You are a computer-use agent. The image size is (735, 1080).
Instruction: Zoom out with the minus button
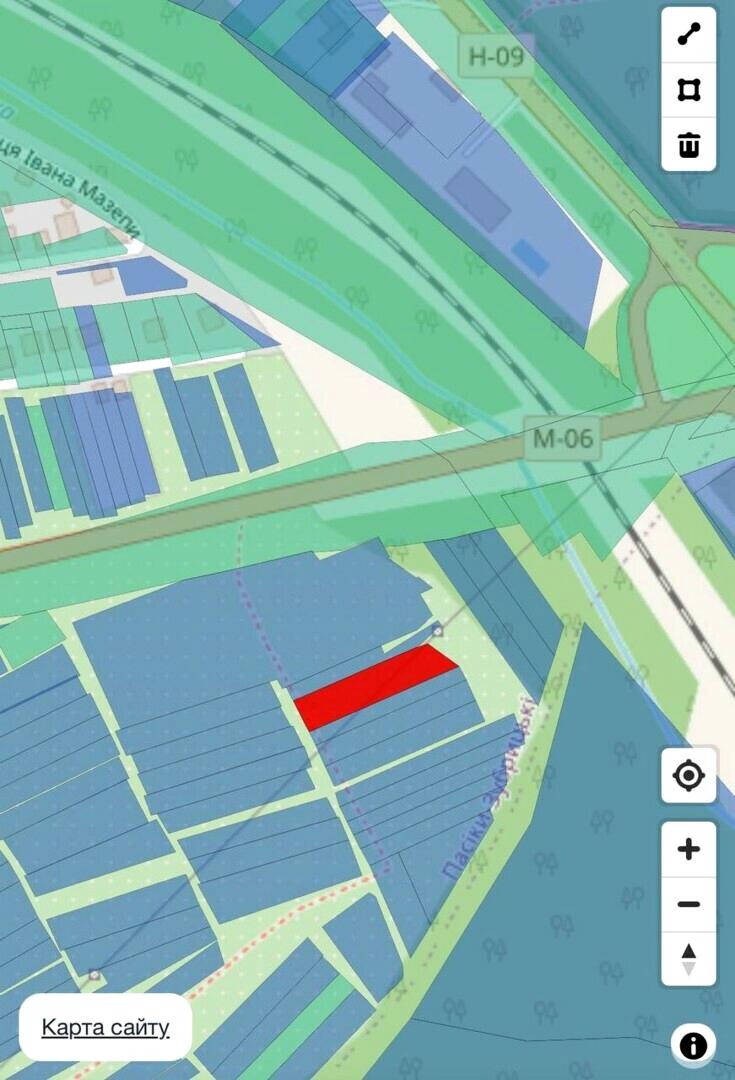[x=688, y=904]
